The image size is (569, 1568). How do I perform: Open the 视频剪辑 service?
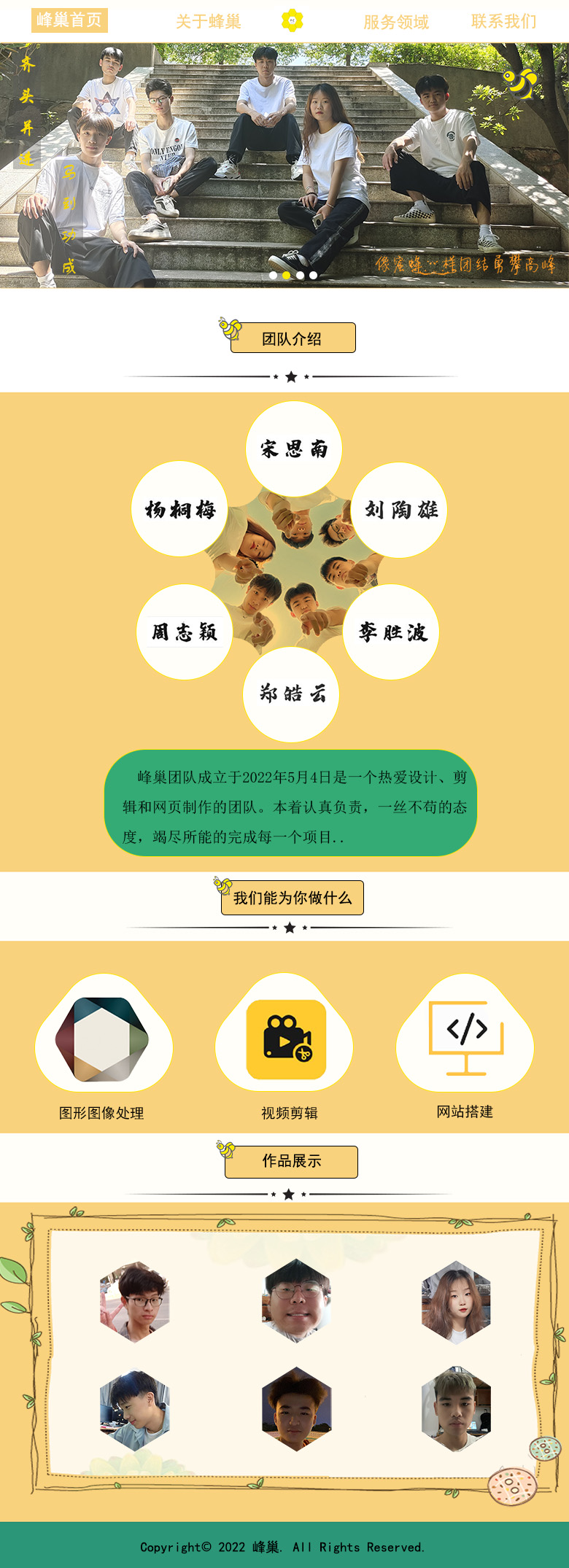[286, 1040]
